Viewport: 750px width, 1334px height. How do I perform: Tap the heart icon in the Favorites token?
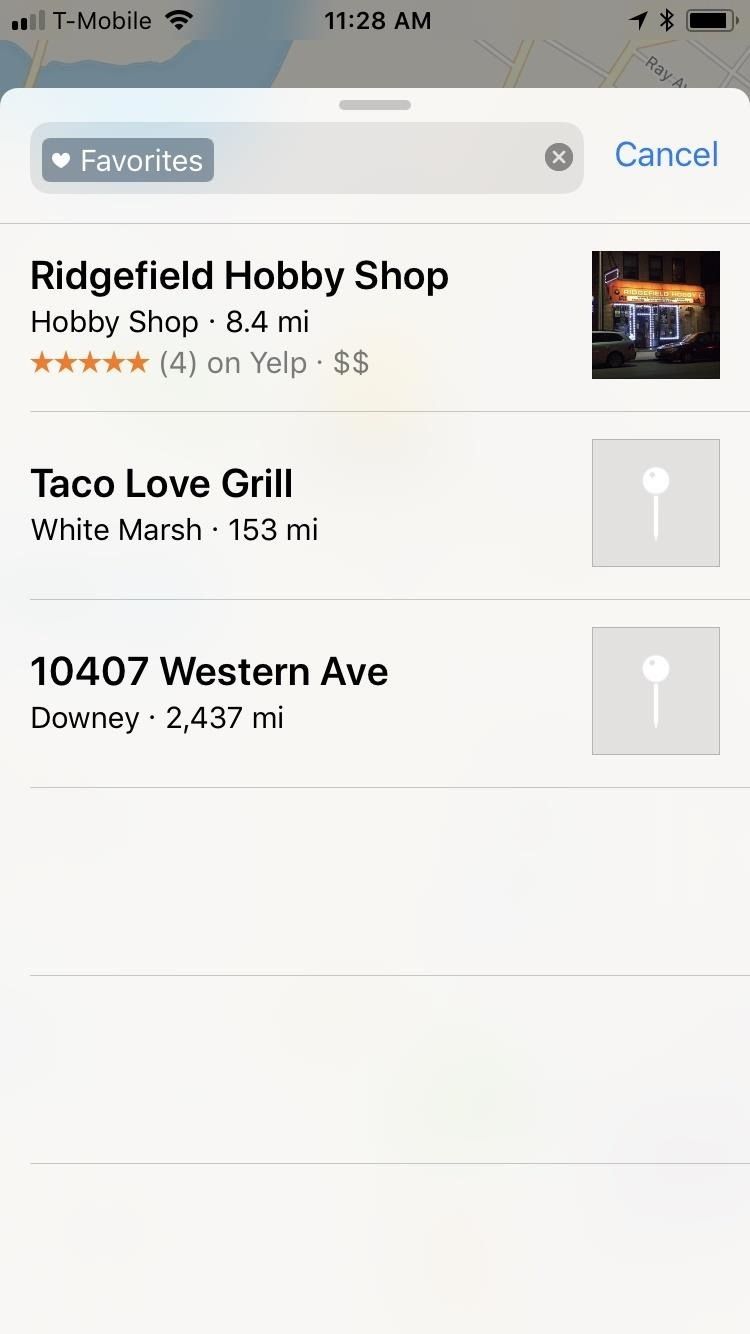(x=61, y=159)
